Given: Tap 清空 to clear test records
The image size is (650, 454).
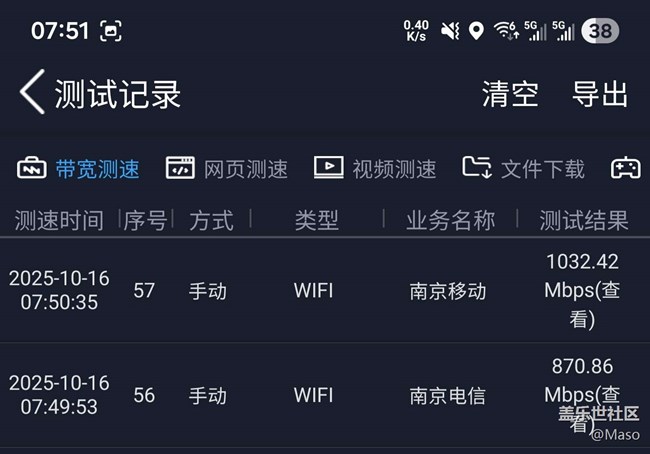Looking at the screenshot, I should [510, 94].
